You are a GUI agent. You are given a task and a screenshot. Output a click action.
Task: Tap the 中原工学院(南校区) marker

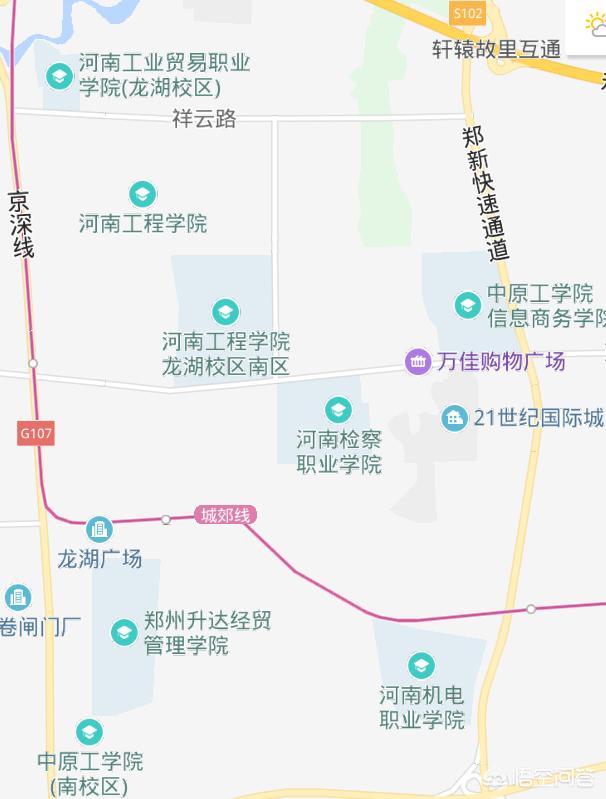[x=89, y=733]
